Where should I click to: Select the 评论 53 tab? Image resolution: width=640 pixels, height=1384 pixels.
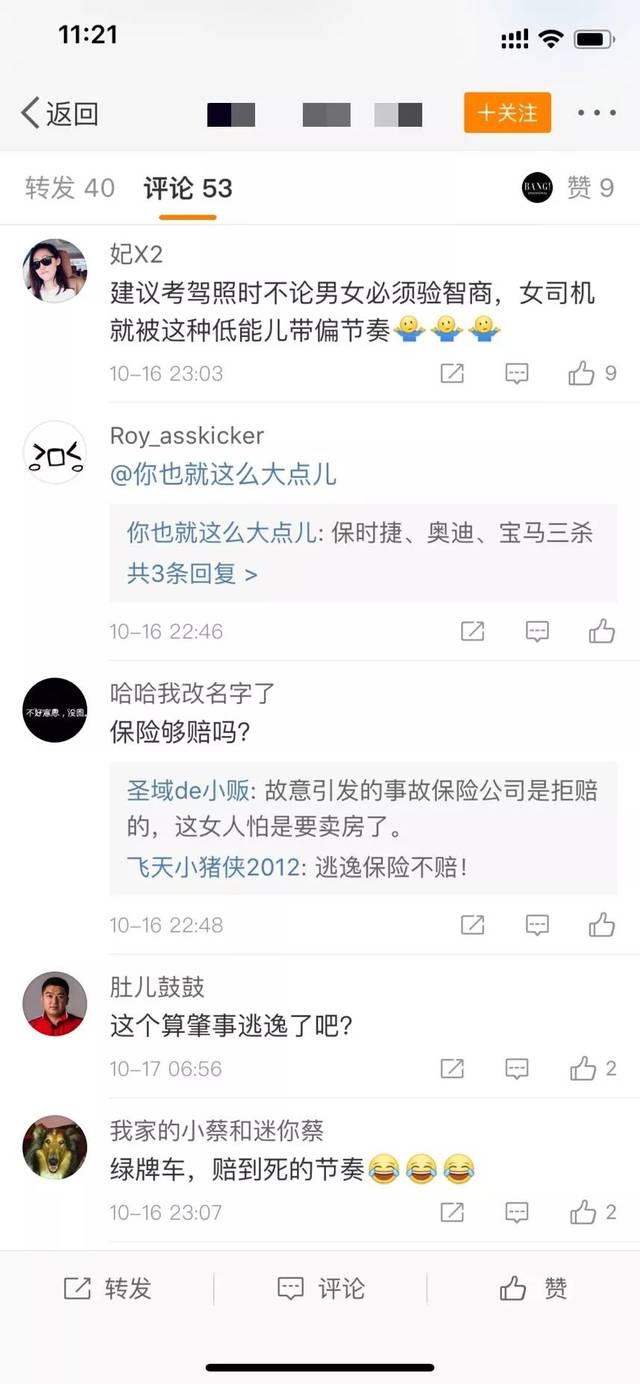[x=188, y=188]
